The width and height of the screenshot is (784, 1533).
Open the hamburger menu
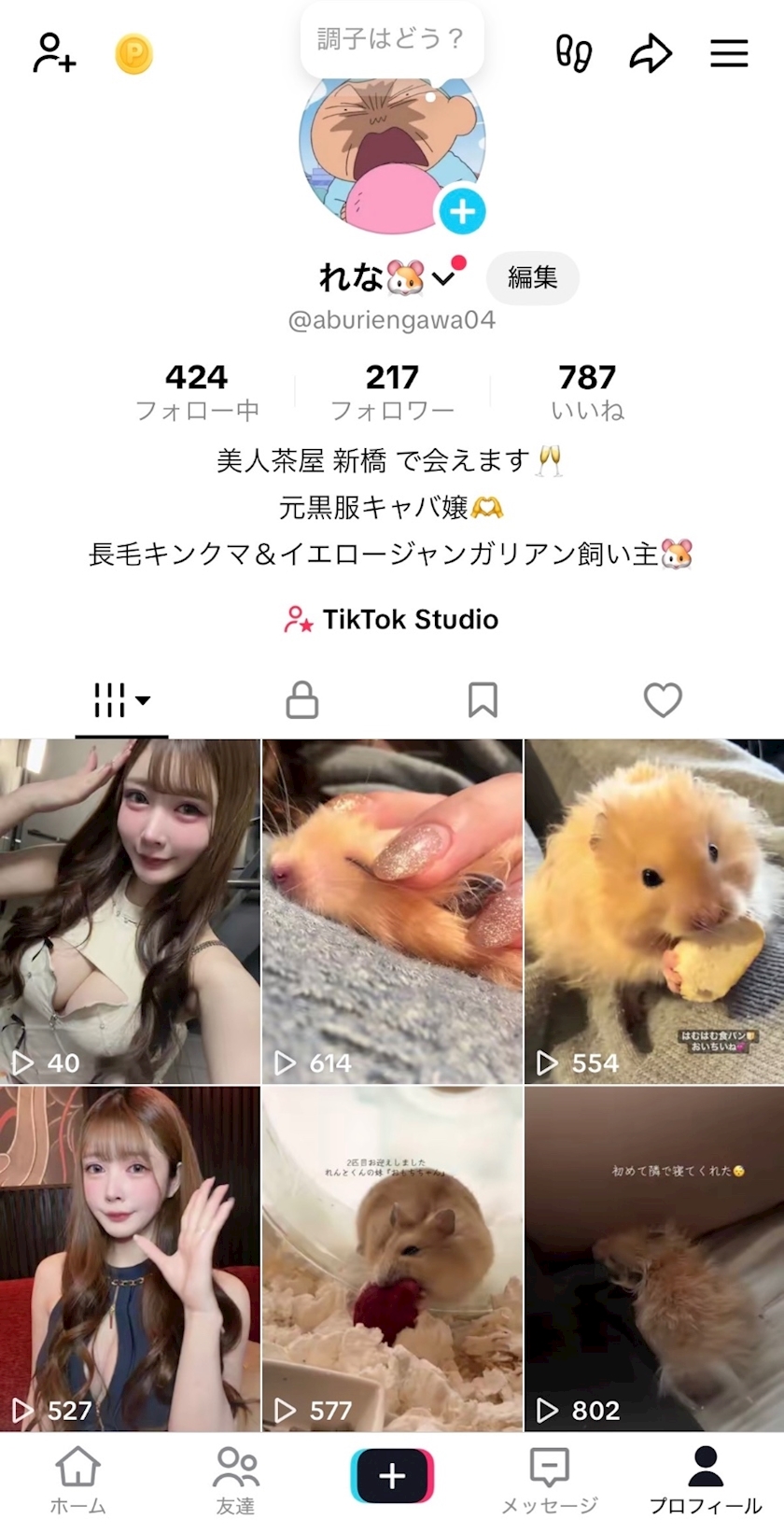[x=729, y=53]
